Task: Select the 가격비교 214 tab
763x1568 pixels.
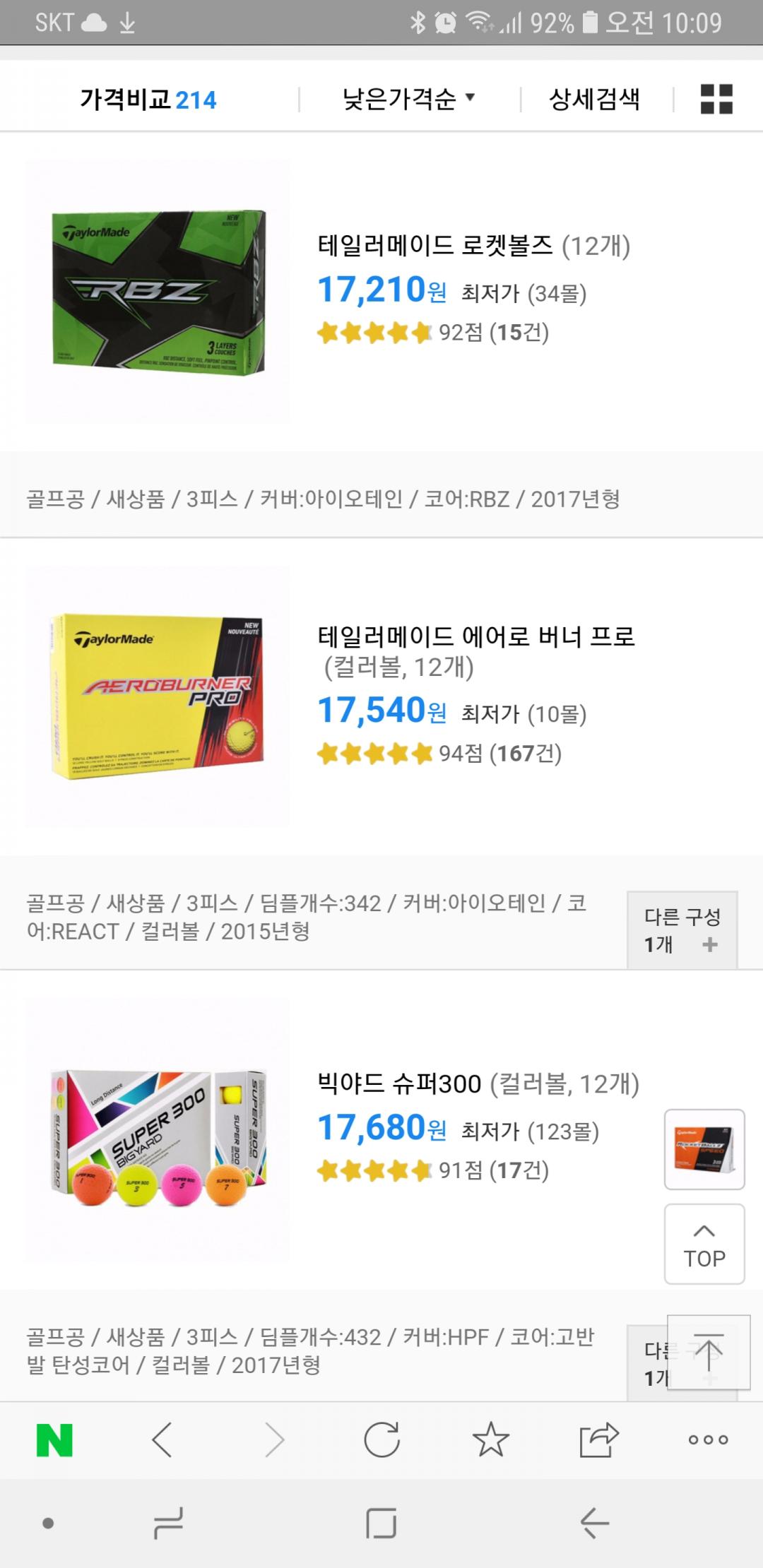Action: click(148, 100)
